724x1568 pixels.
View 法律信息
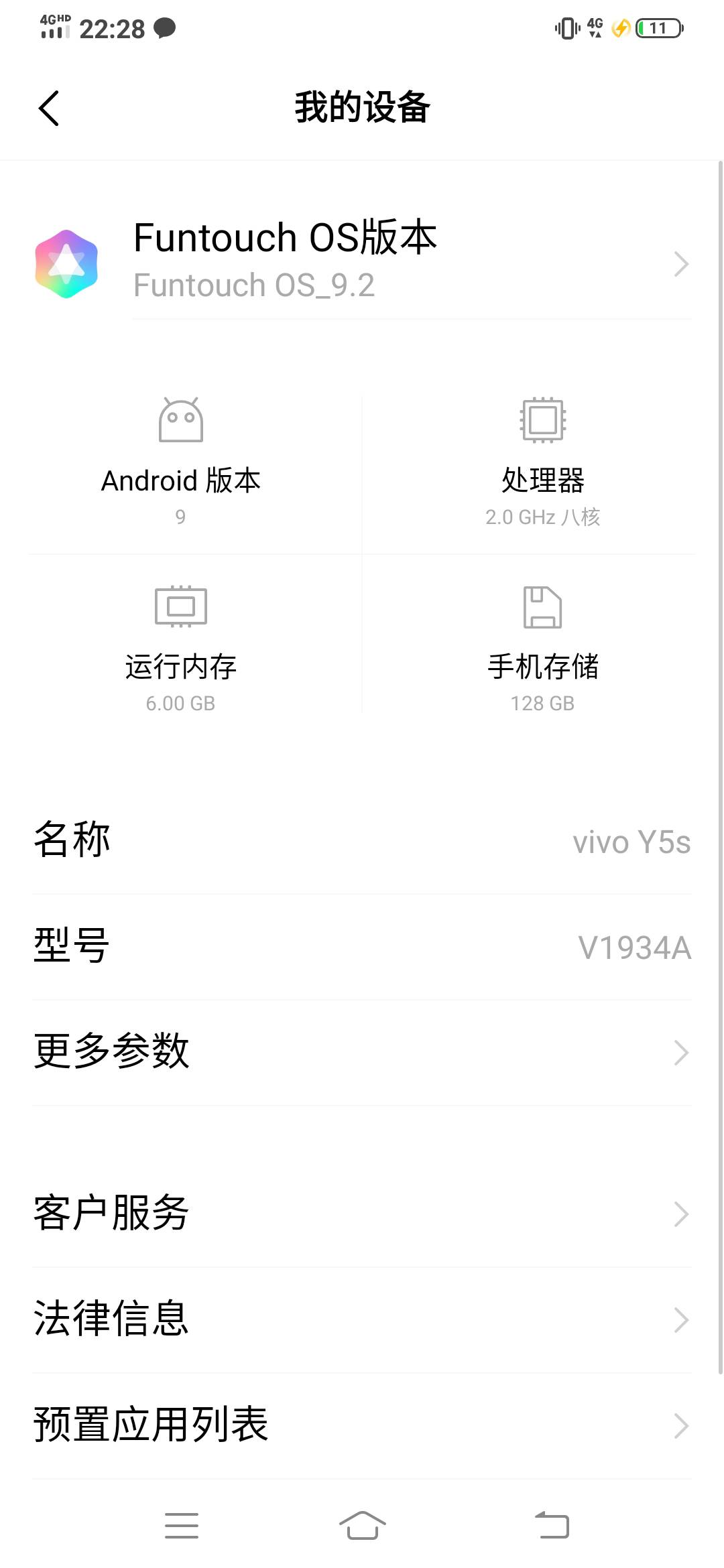click(362, 1319)
